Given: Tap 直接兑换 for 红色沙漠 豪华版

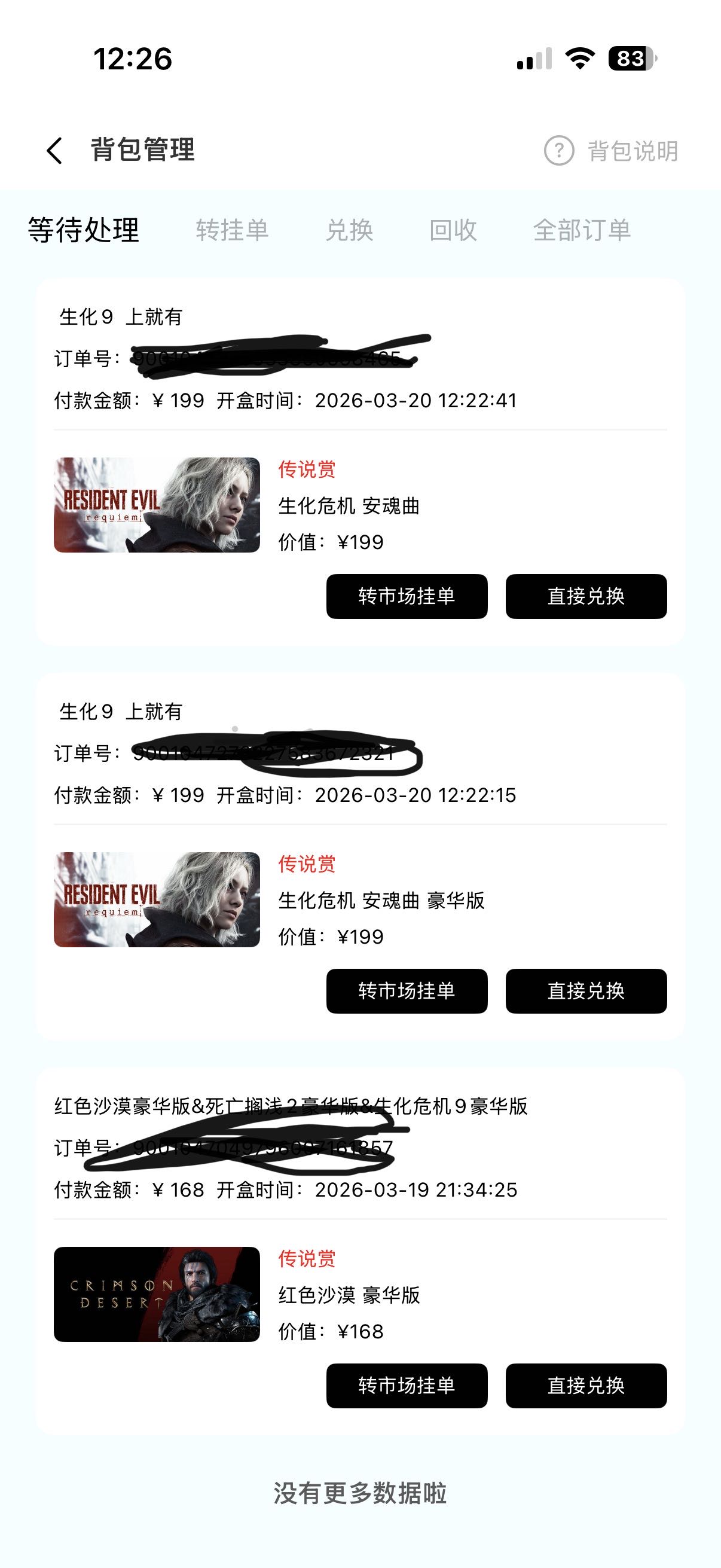Looking at the screenshot, I should (x=586, y=1386).
